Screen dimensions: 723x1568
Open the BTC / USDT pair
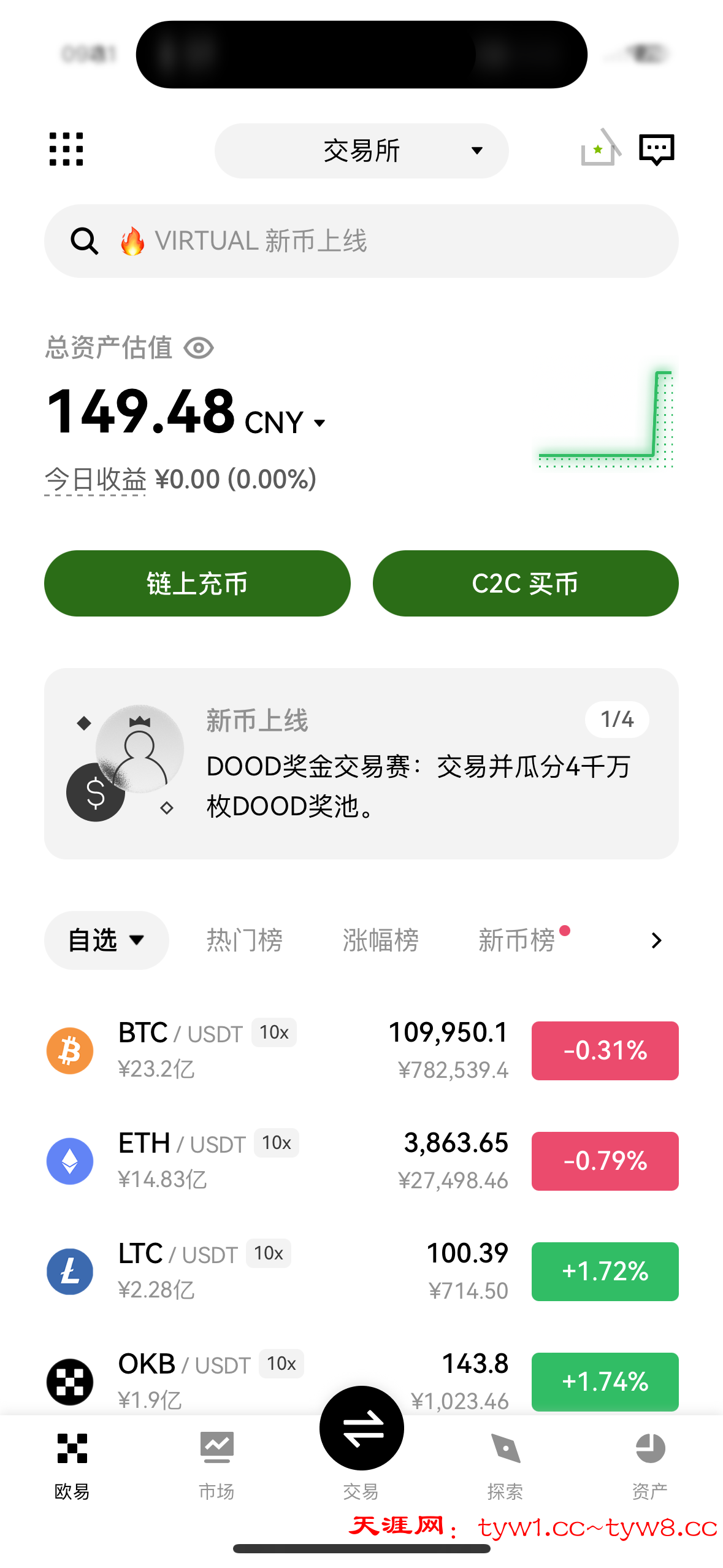click(x=276, y=1050)
